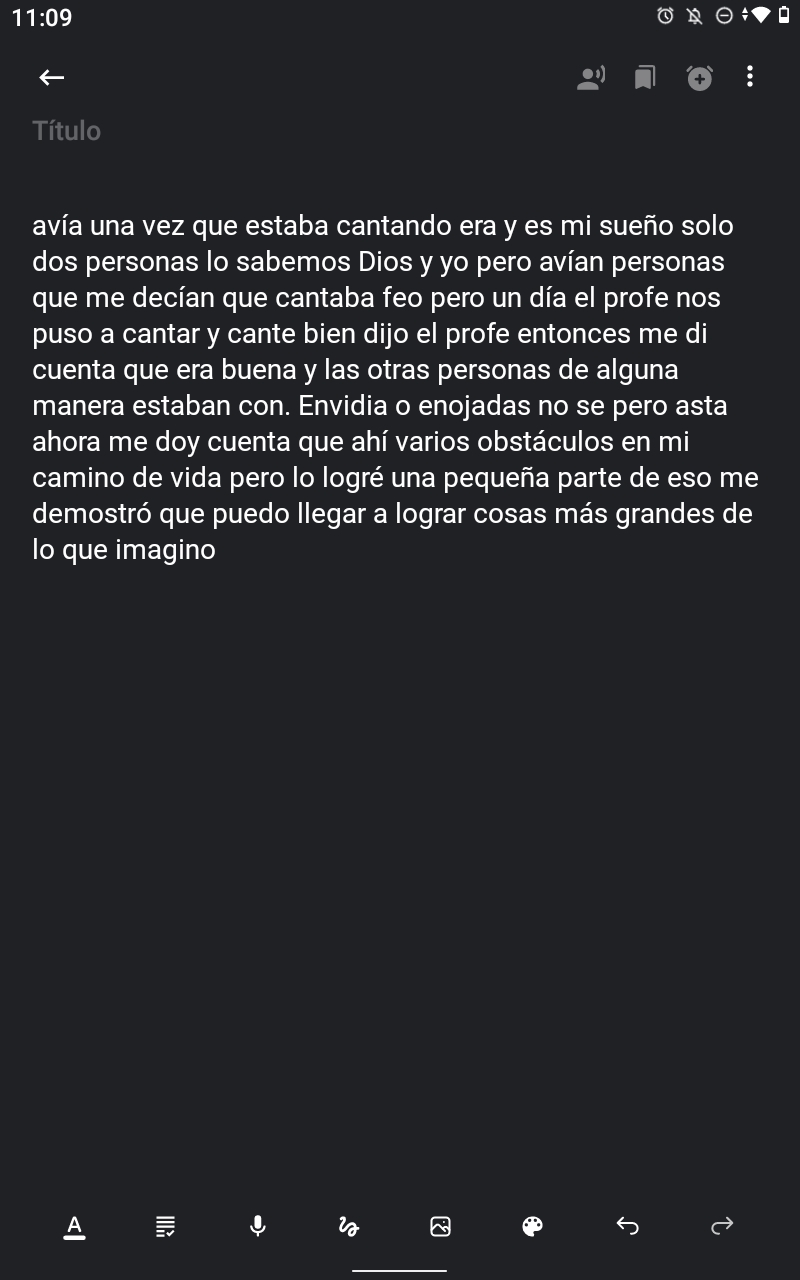Viewport: 800px width, 1280px height.
Task: Tap the Título field
Action: coord(400,131)
